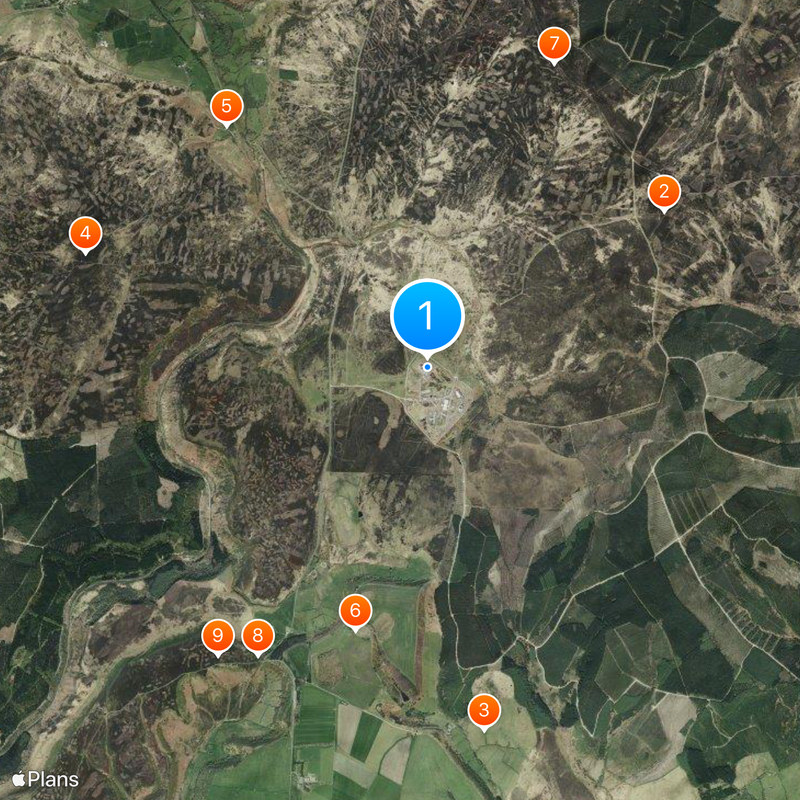Open the pin numbered 9
The width and height of the screenshot is (800, 800).
tap(218, 635)
